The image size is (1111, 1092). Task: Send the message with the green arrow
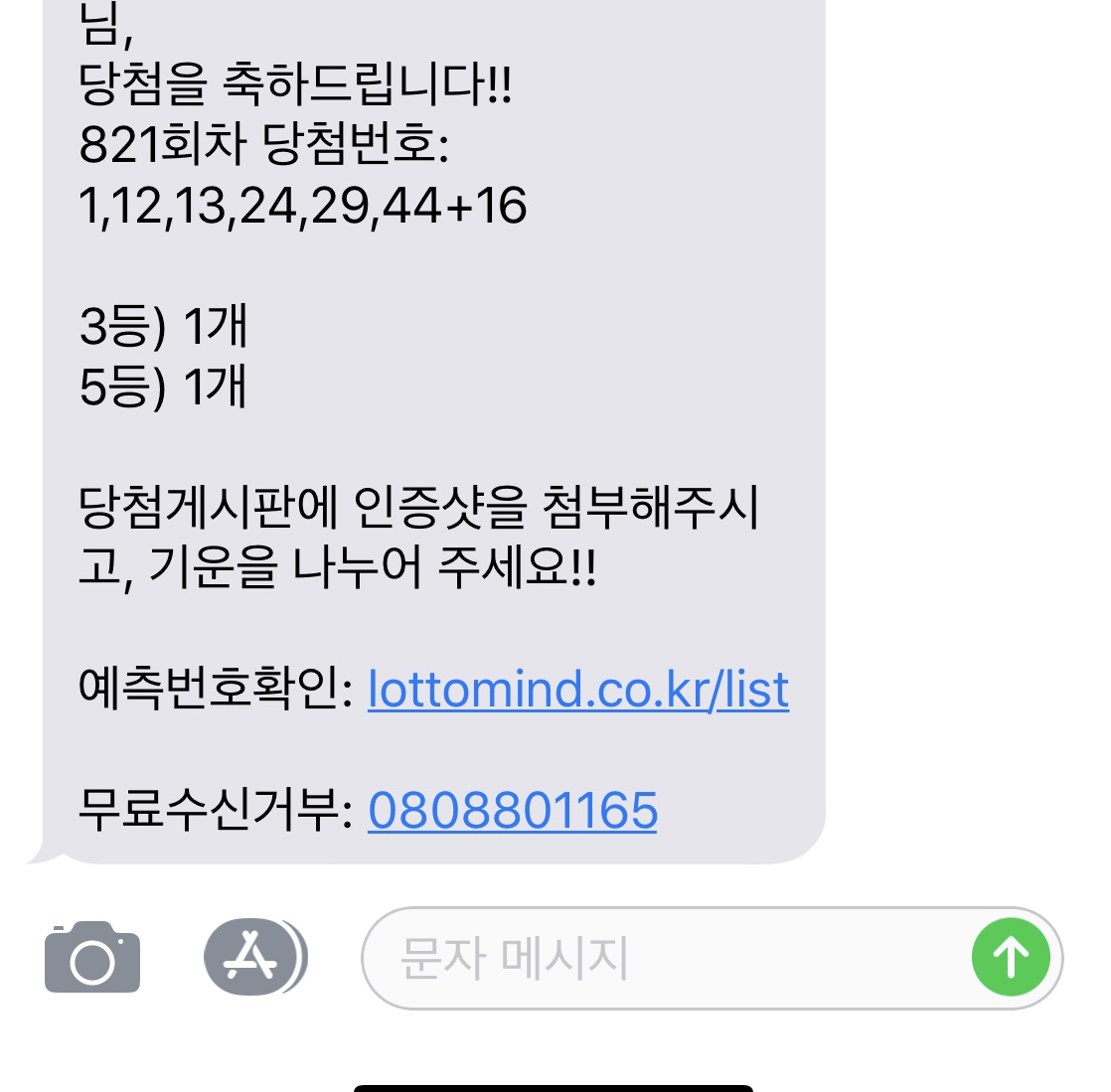click(x=1011, y=958)
